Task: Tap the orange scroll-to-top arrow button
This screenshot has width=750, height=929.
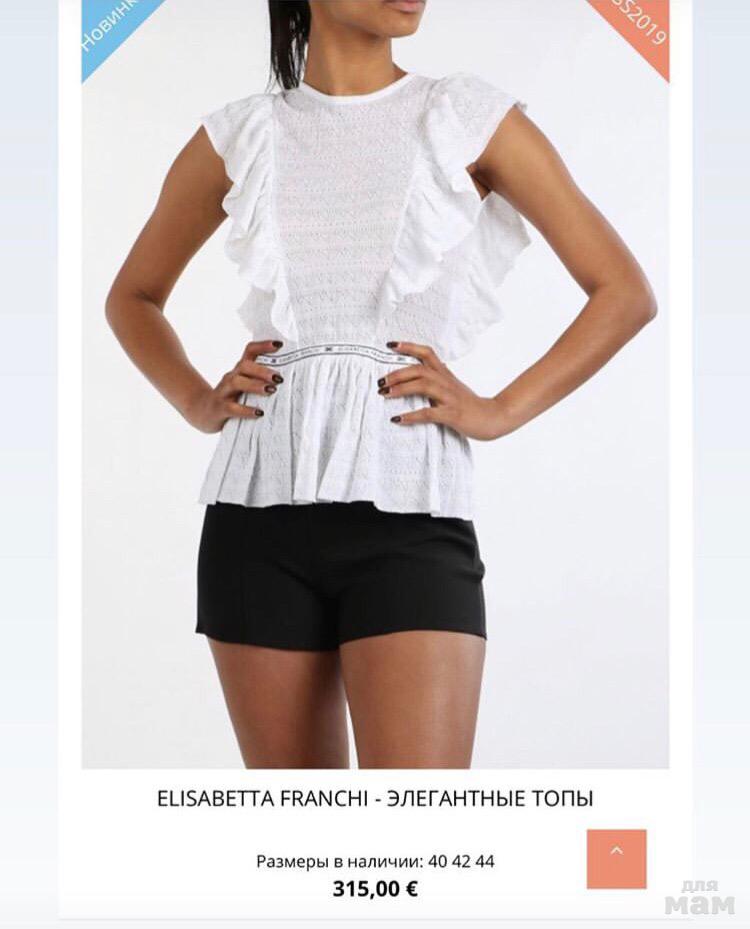Action: pyautogui.click(x=616, y=858)
